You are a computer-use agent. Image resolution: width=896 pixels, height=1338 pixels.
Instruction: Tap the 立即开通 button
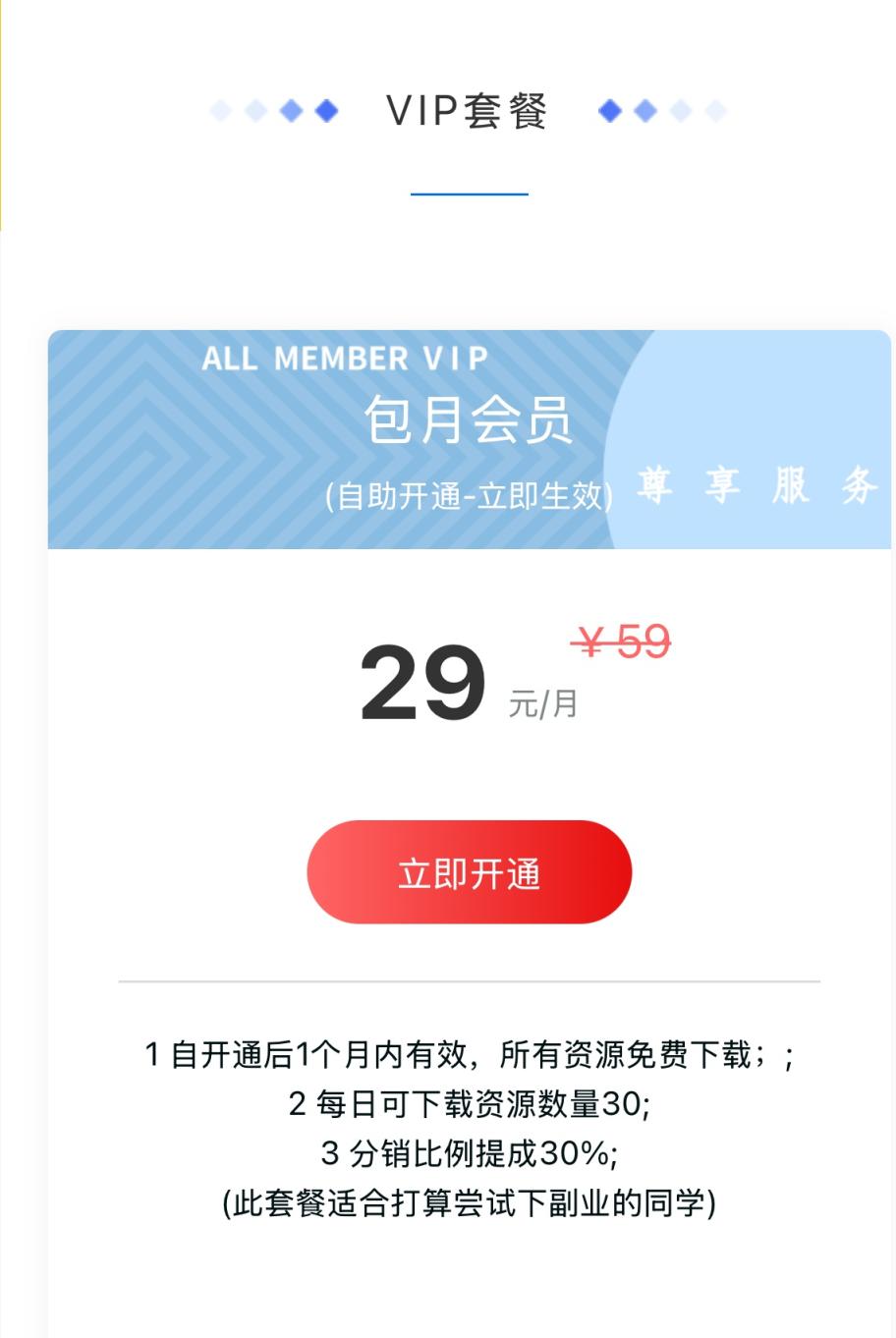click(x=469, y=872)
